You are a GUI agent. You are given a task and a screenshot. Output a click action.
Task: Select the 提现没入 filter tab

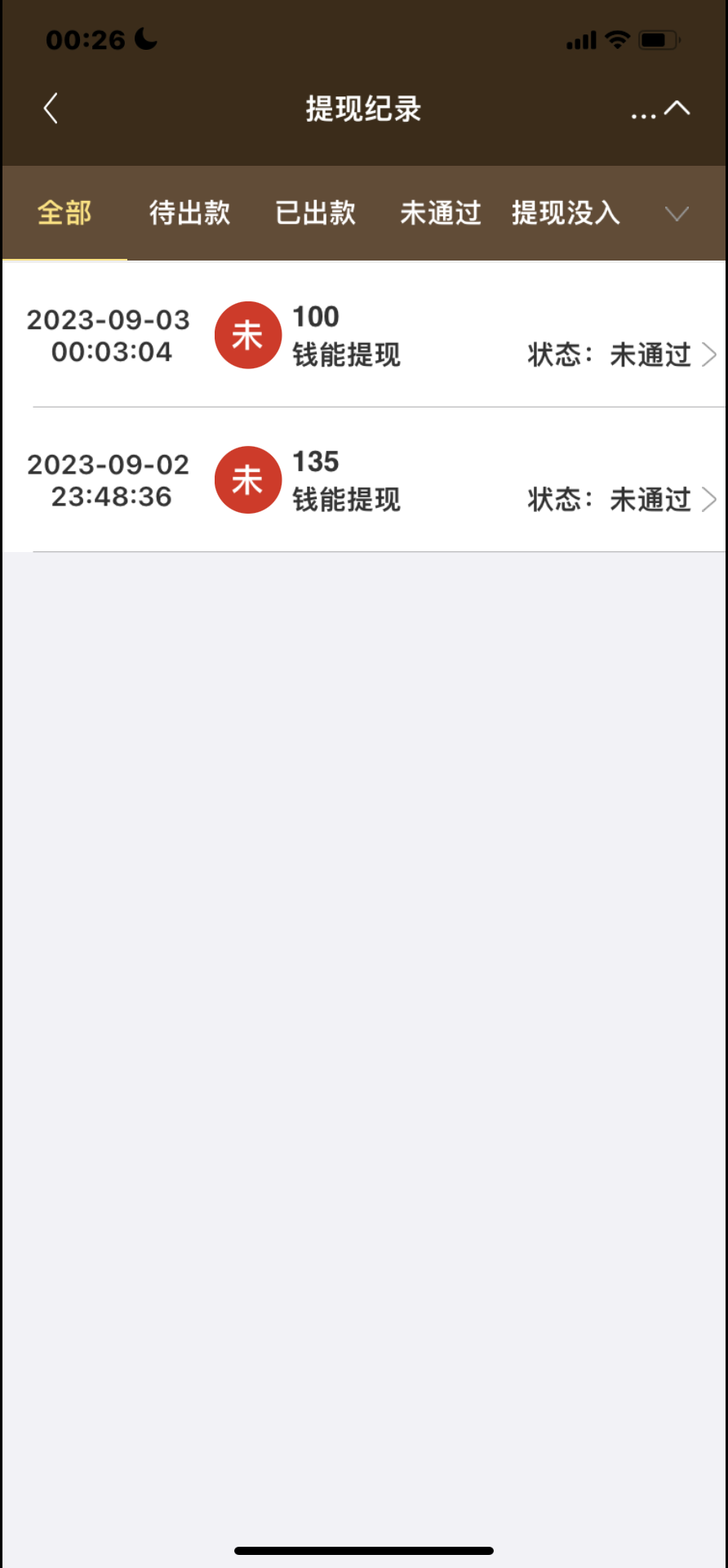click(566, 212)
